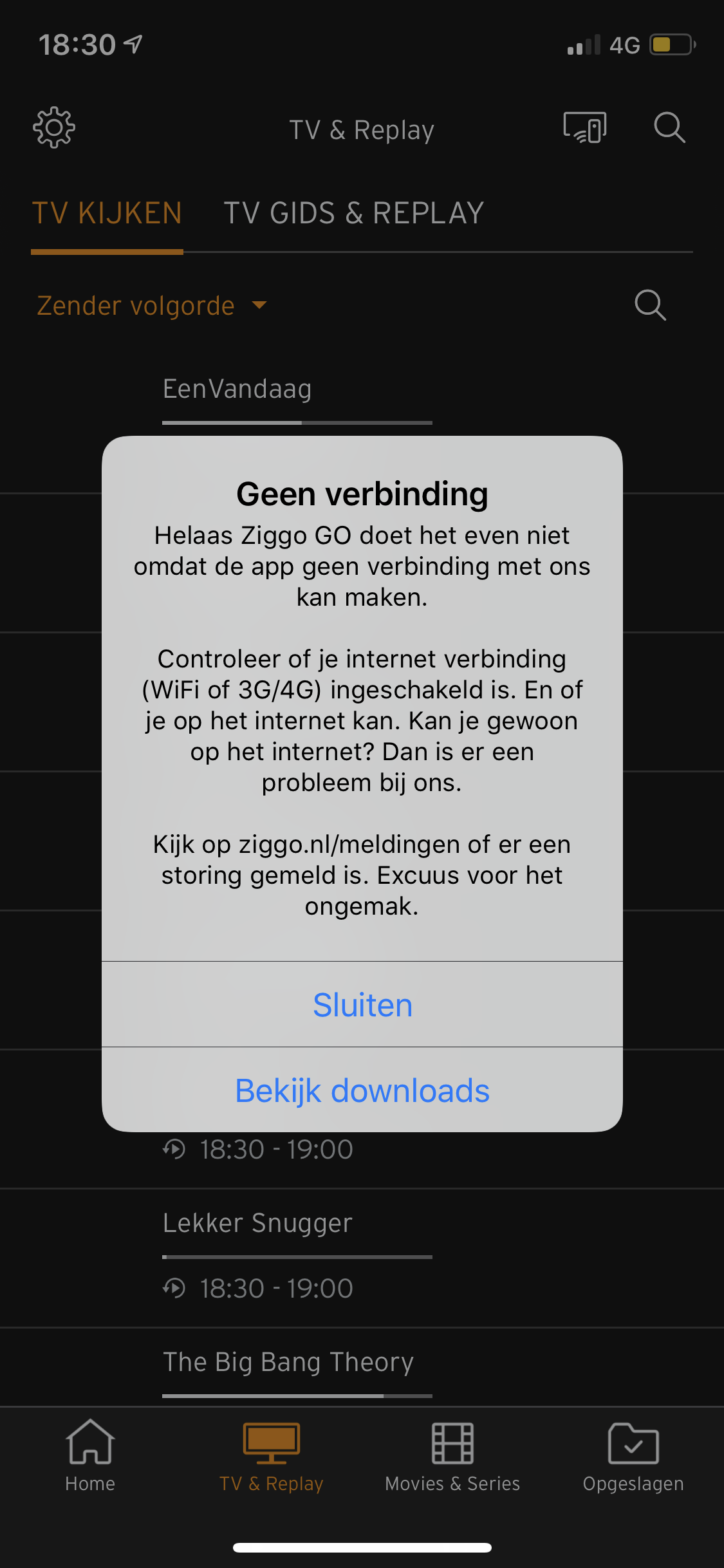This screenshot has height=1568, width=724.
Task: Expand the Zender volgorde dropdown
Action: click(152, 306)
